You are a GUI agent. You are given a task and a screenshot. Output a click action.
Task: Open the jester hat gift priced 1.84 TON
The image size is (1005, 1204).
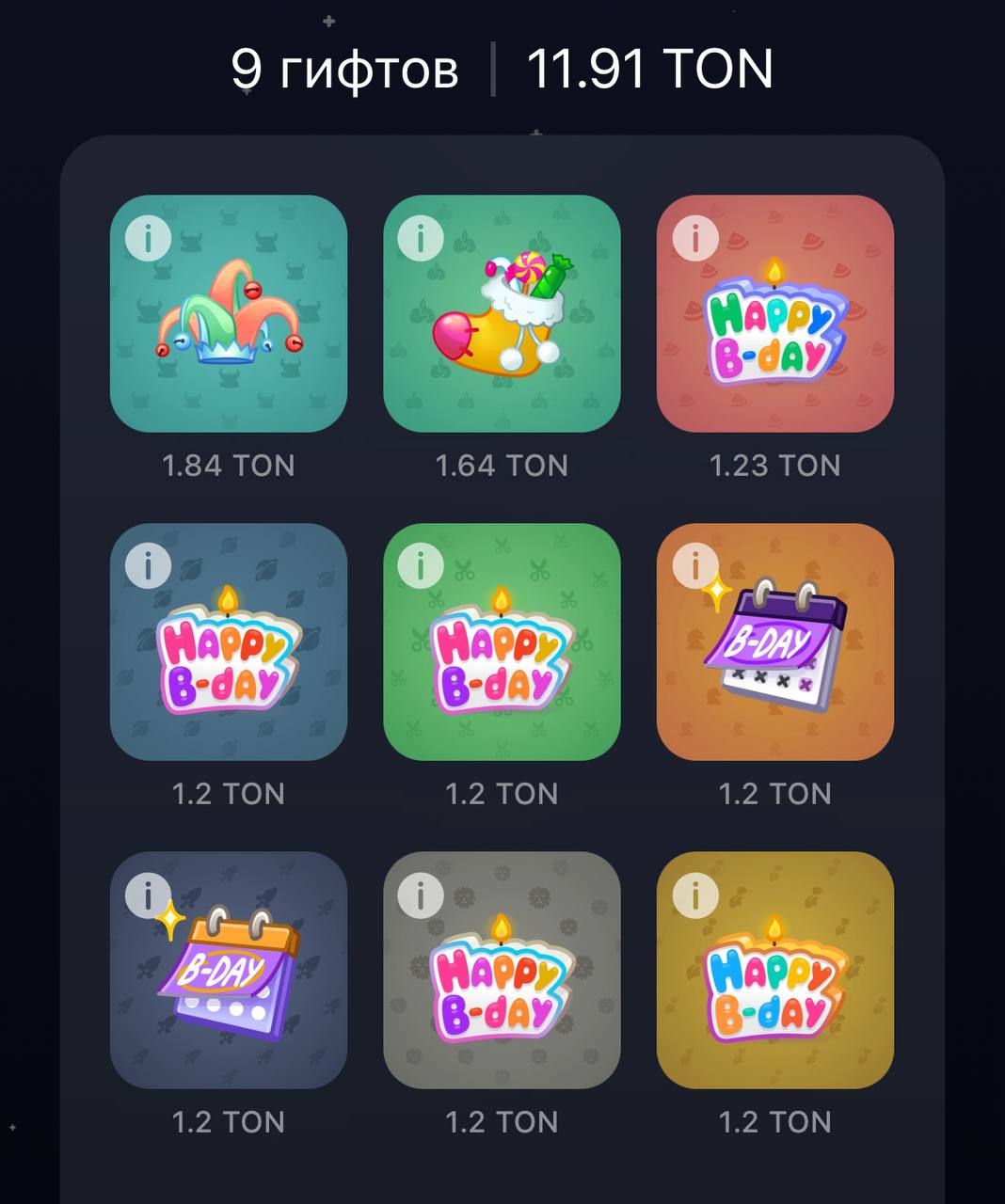click(229, 315)
